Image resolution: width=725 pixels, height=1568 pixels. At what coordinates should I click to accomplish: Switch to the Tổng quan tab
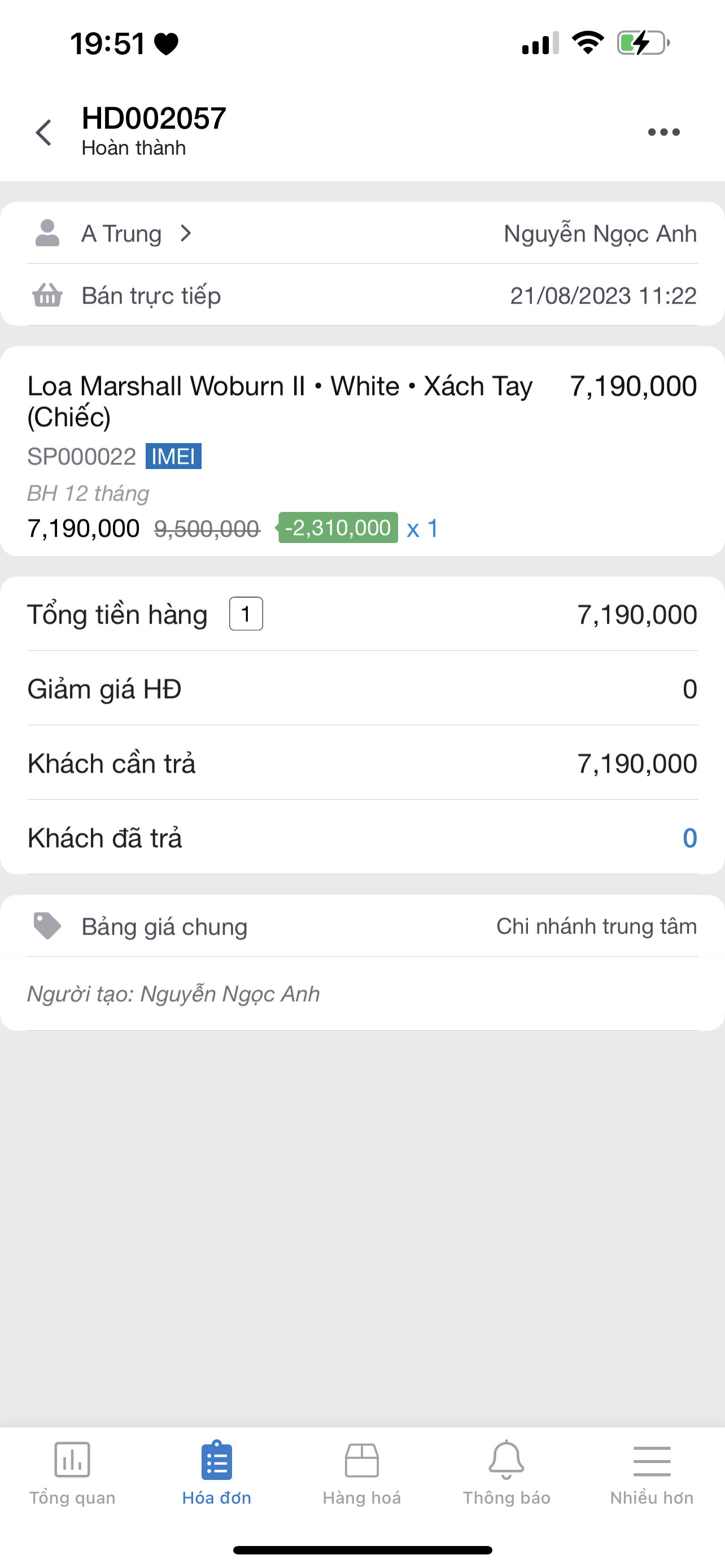(x=72, y=1473)
